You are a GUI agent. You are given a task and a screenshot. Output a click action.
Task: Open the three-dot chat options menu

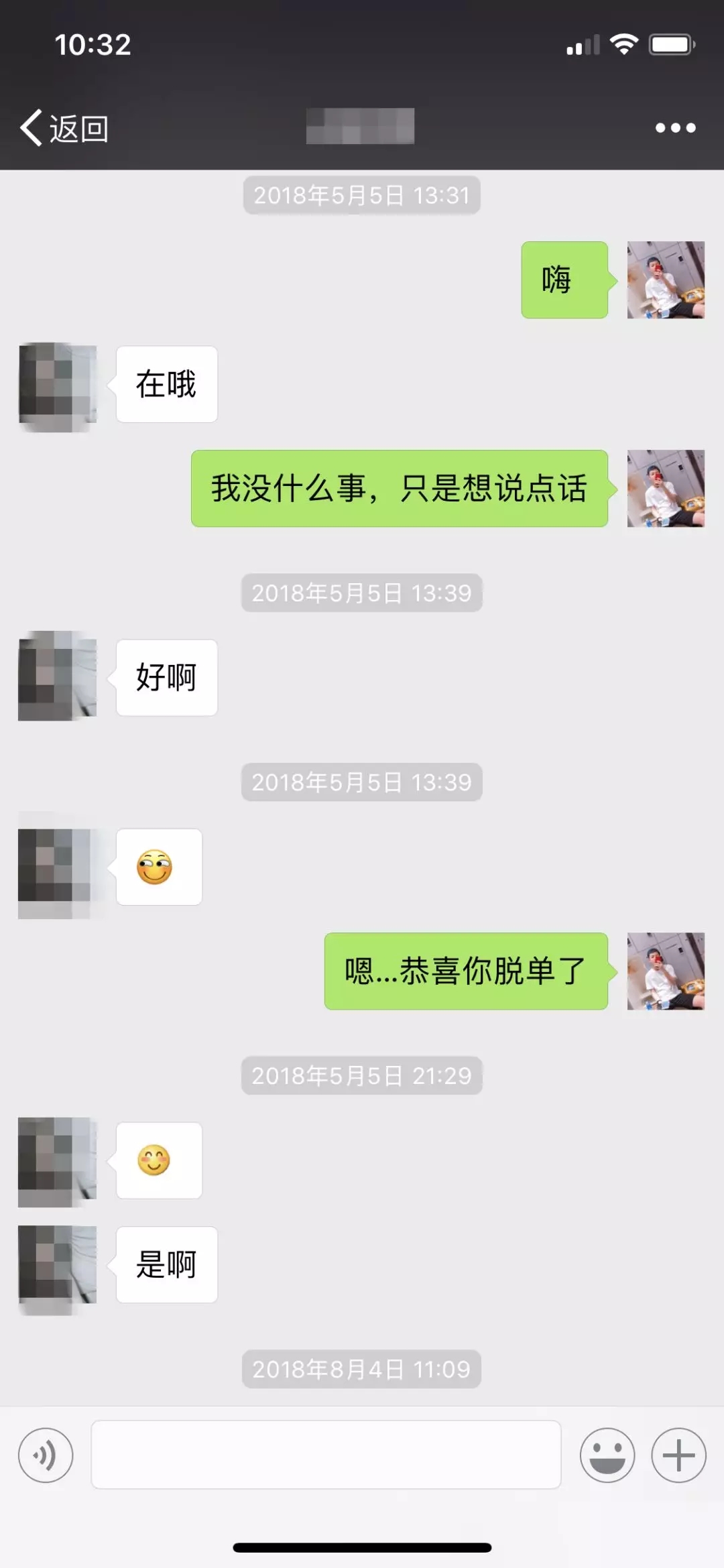pyautogui.click(x=675, y=128)
